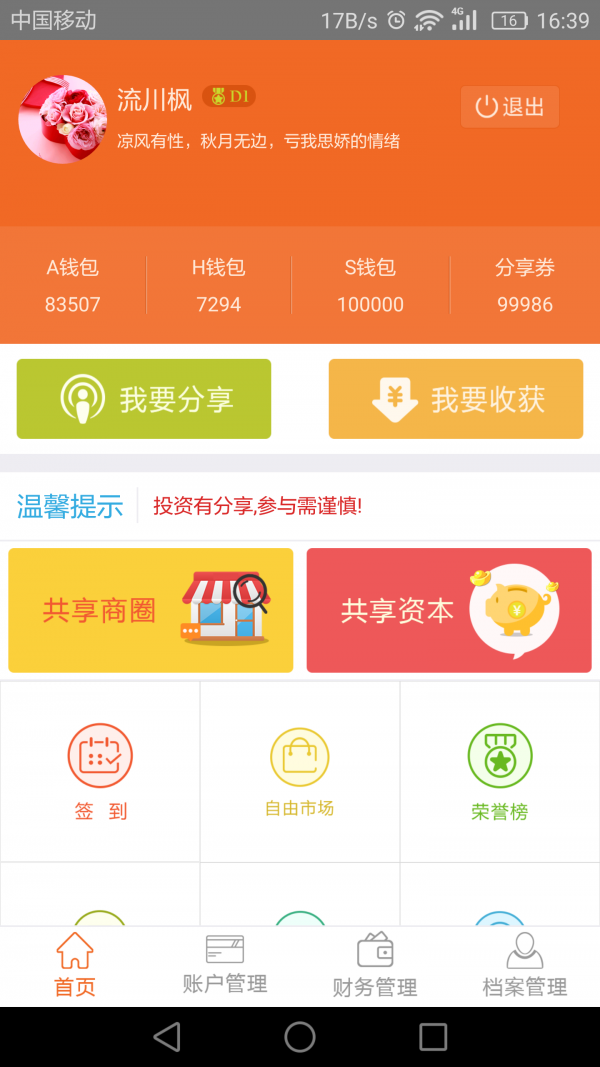This screenshot has height=1067, width=600.
Task: Open 自由市场 free market
Action: click(300, 772)
